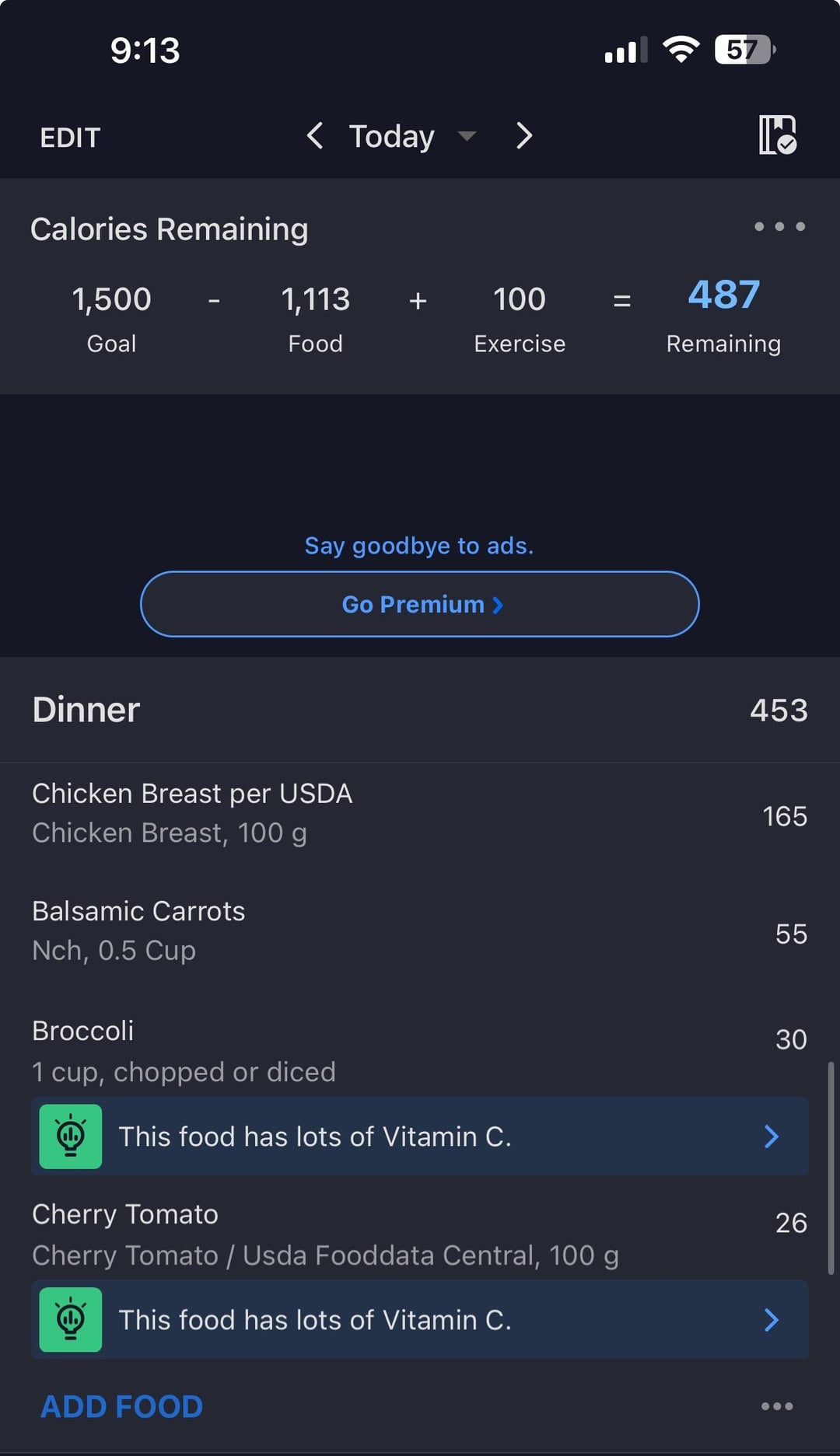840x1456 pixels.
Task: Open Balsamic Carrots entry
Action: (x=420, y=931)
